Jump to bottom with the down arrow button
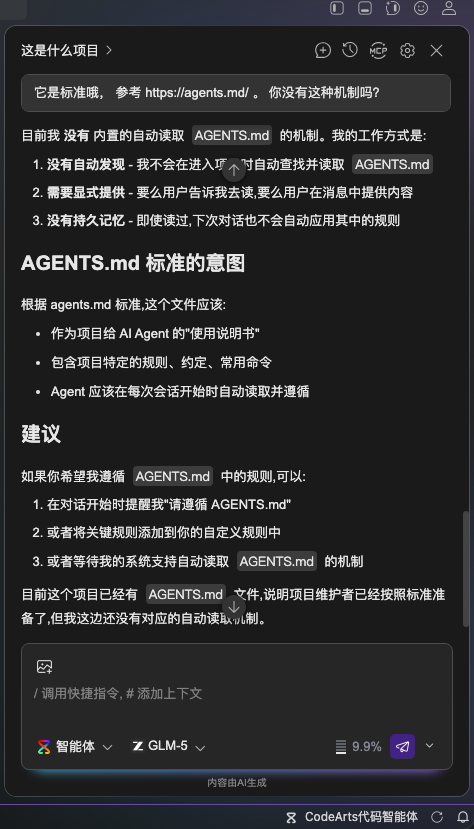The width and height of the screenshot is (474, 829). pos(234,606)
